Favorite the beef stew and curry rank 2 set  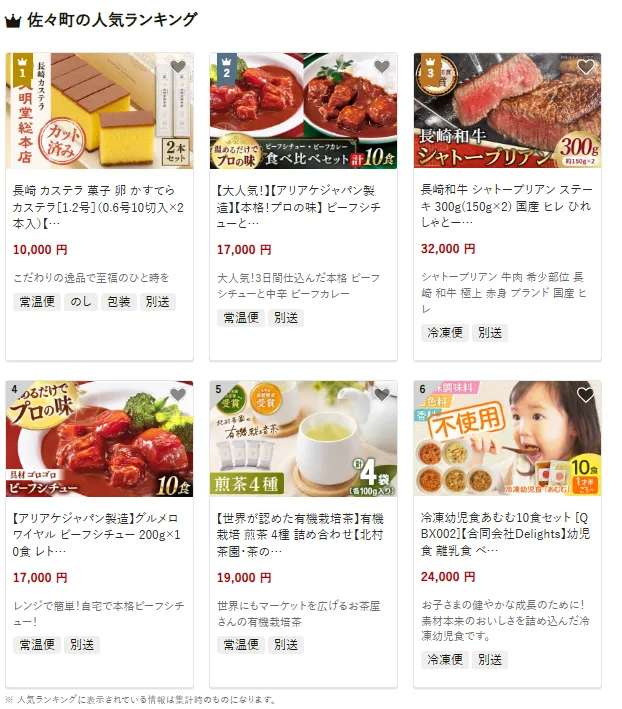382,67
